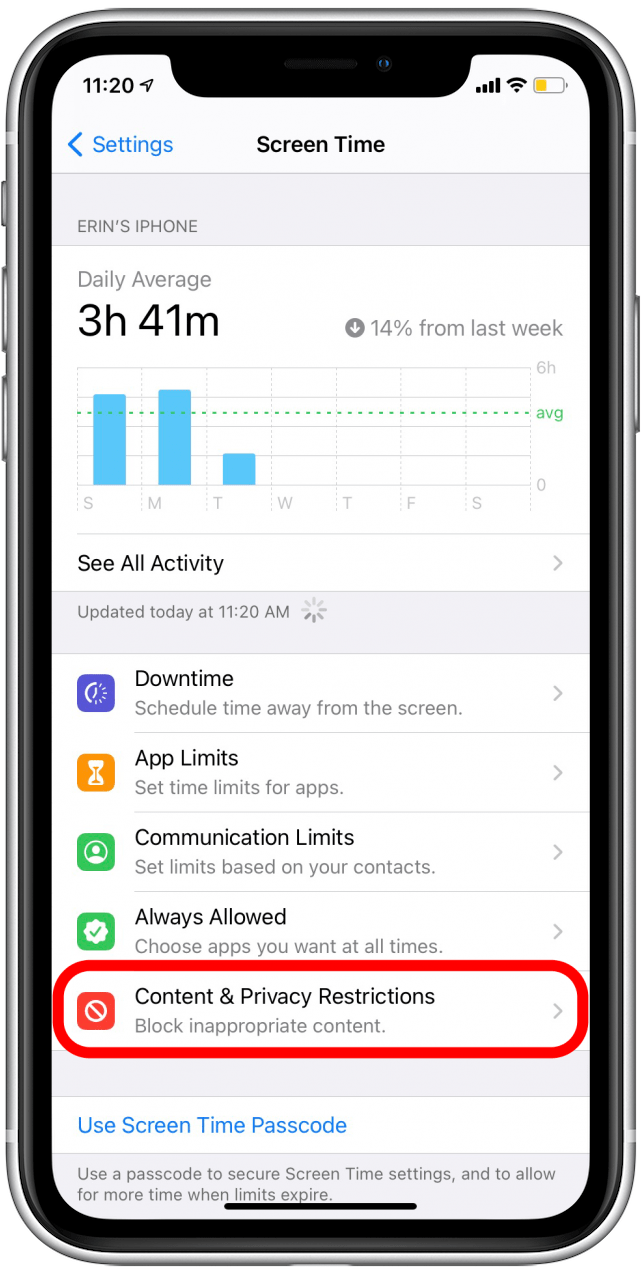Open Communication Limits
The height and width of the screenshot is (1274, 642).
[x=320, y=852]
